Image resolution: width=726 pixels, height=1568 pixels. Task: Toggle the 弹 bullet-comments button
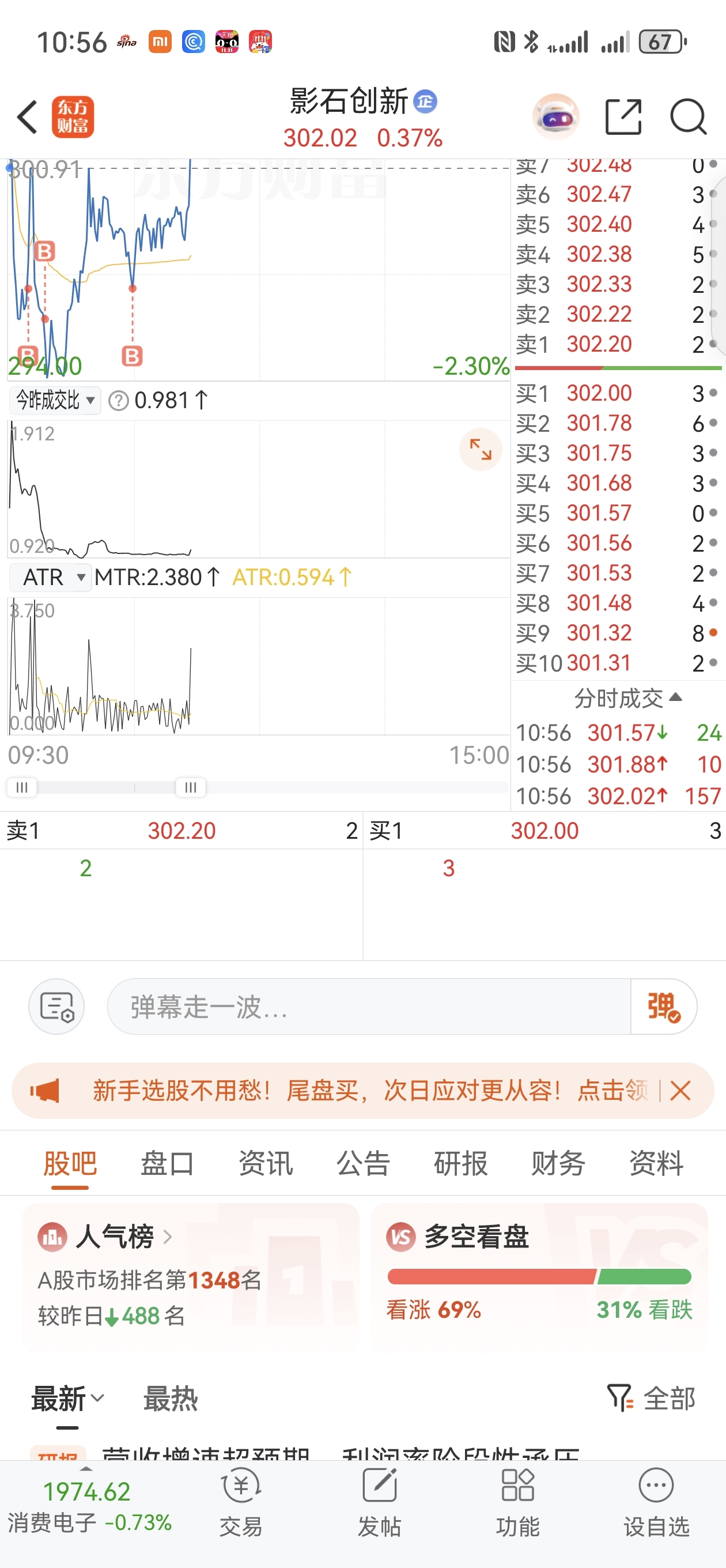click(663, 1006)
